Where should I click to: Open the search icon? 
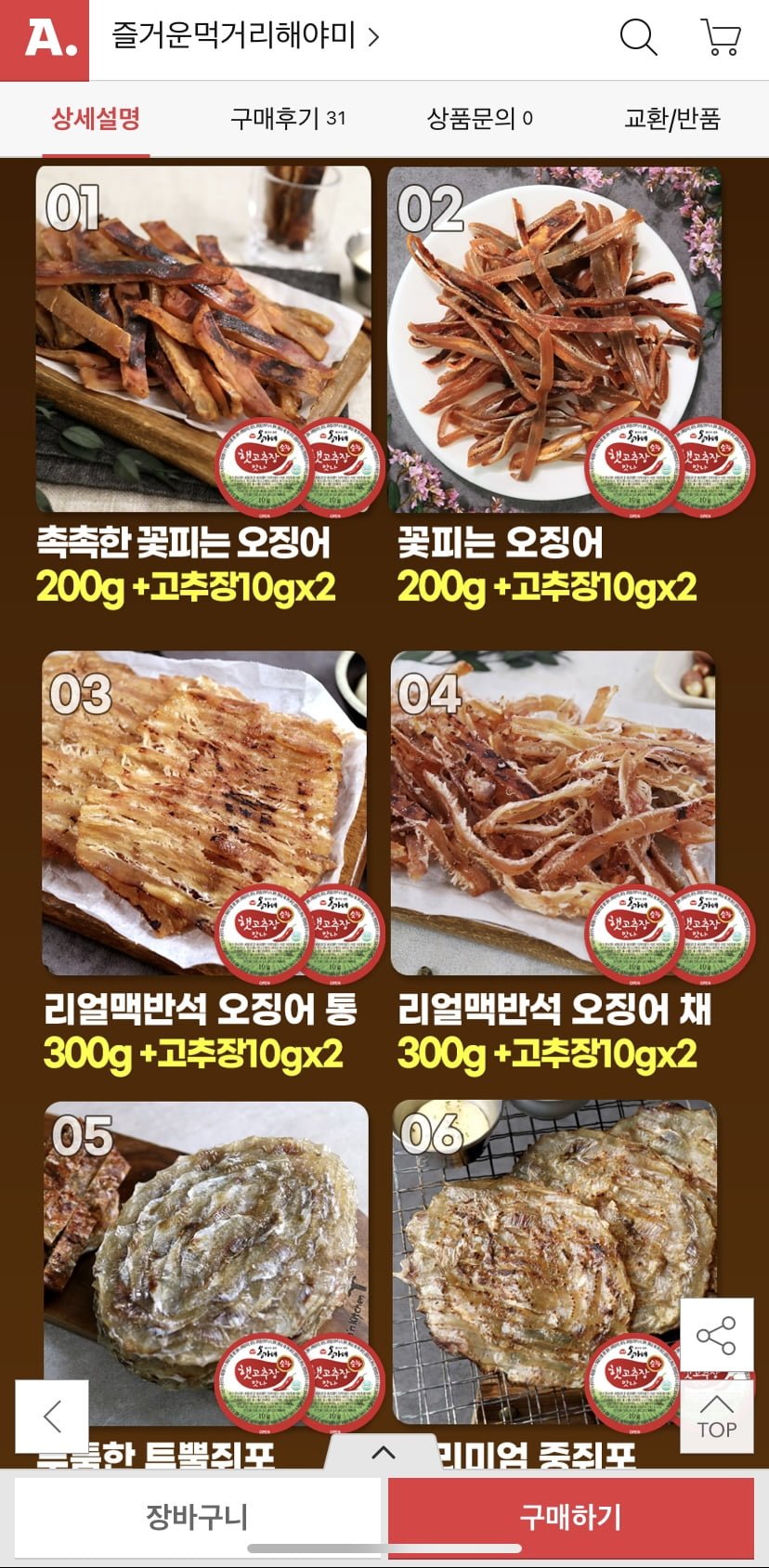coord(638,38)
